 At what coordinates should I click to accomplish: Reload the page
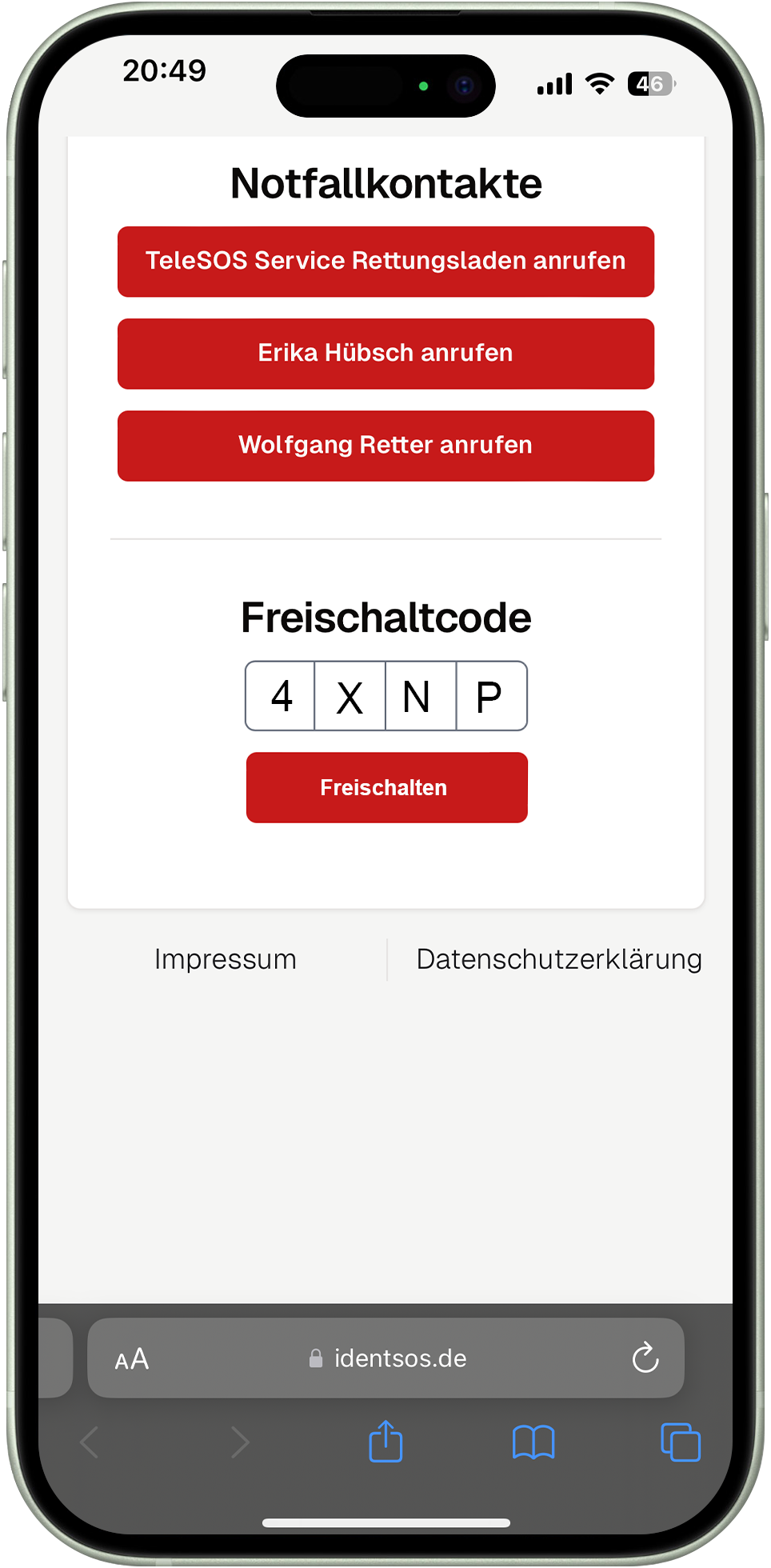pyautogui.click(x=645, y=1358)
